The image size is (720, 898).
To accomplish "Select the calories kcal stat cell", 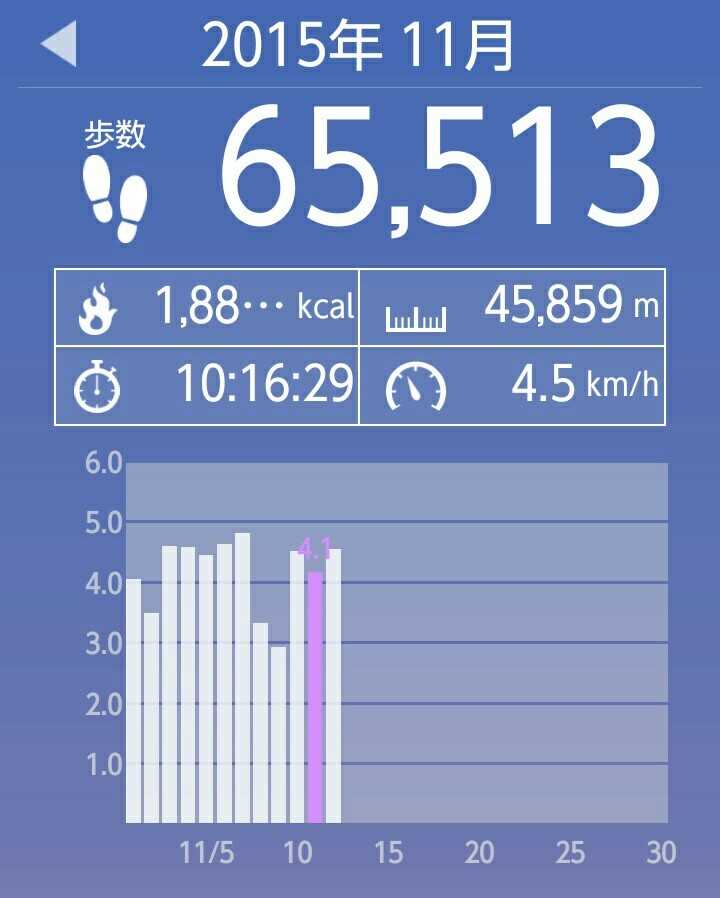I will tap(207, 307).
